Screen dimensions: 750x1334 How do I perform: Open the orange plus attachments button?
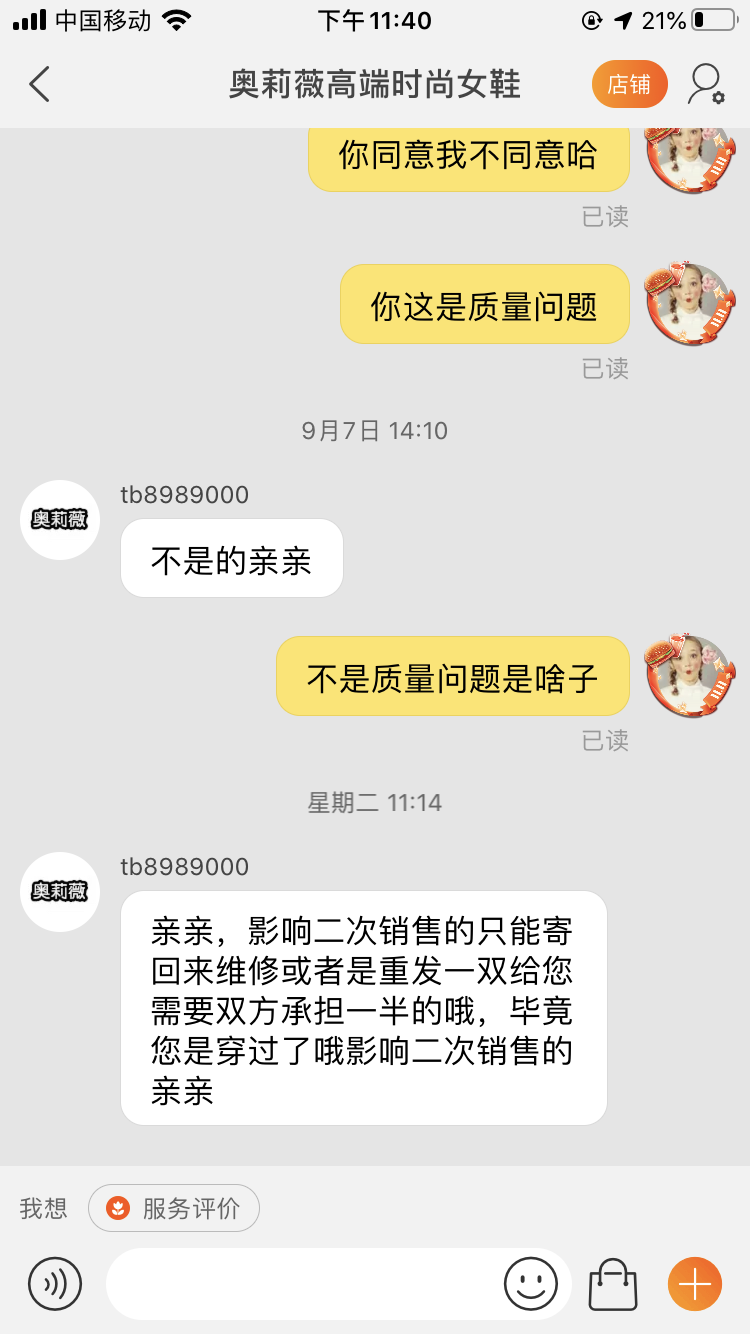(694, 1283)
